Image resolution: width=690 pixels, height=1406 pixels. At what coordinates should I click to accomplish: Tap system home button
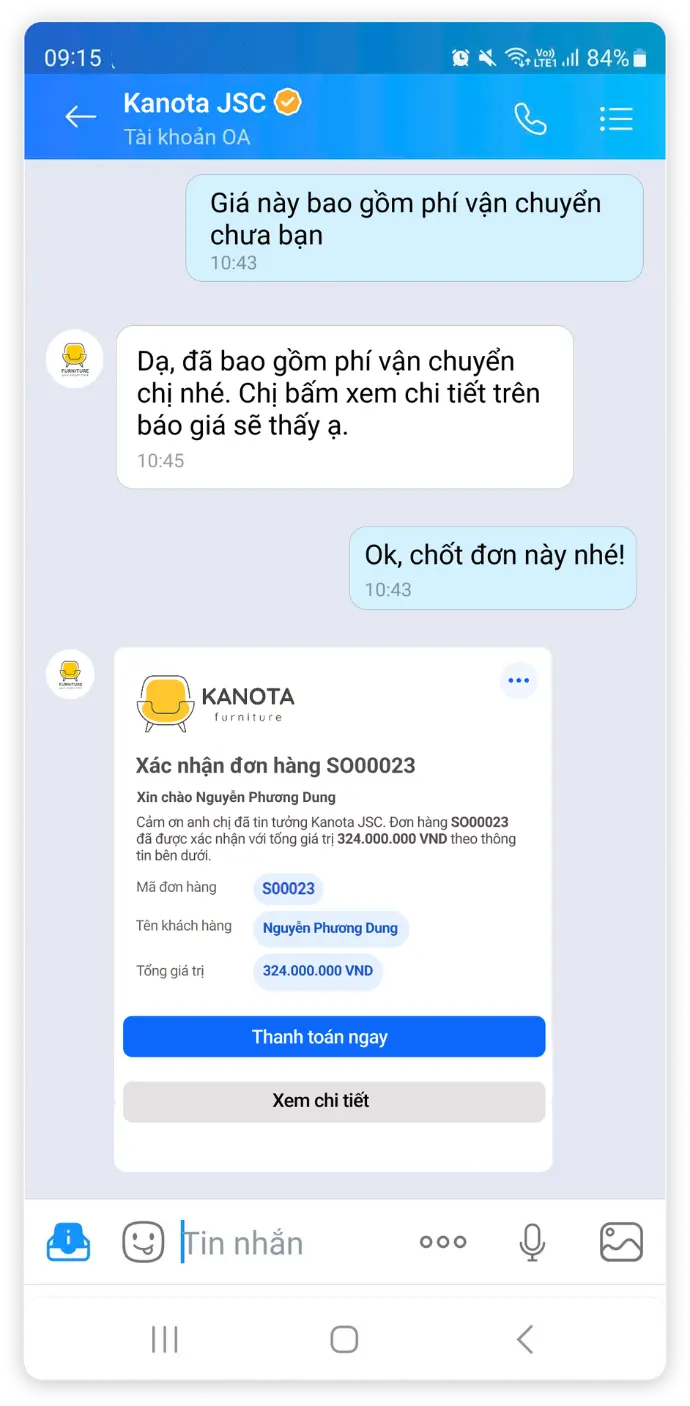[344, 1340]
